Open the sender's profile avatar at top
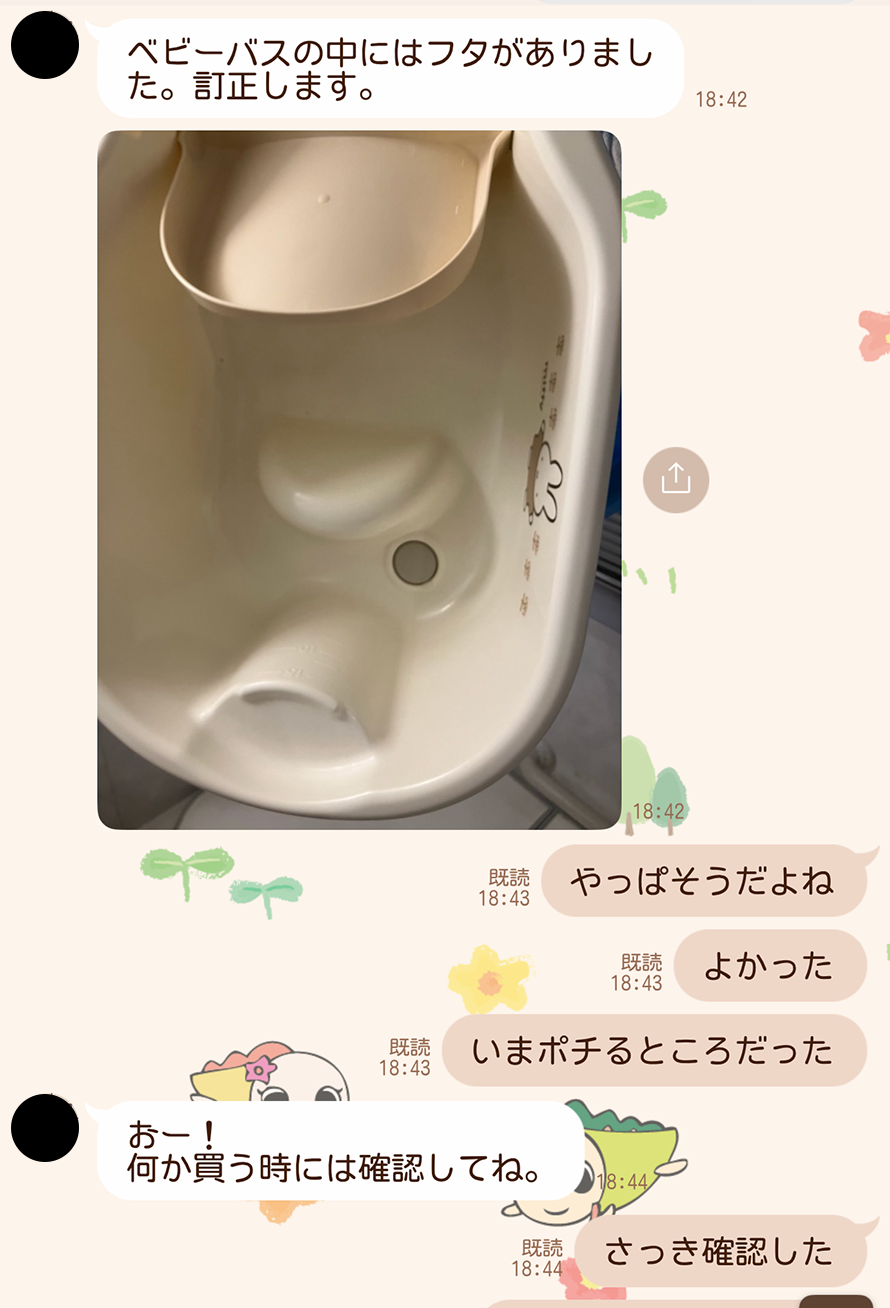Viewport: 890px width, 1308px height. [45, 45]
